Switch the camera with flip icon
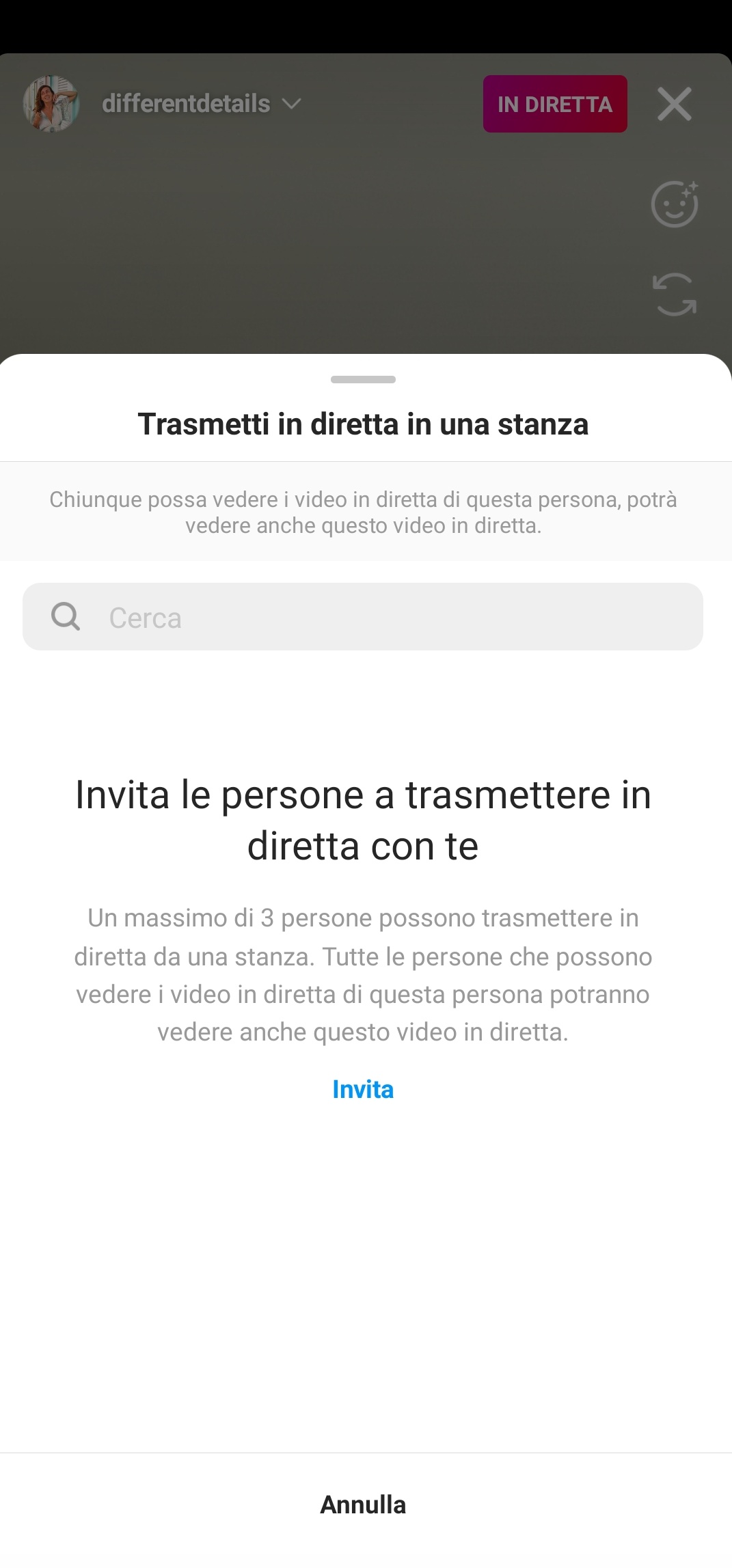This screenshot has height=1568, width=732. (x=674, y=294)
